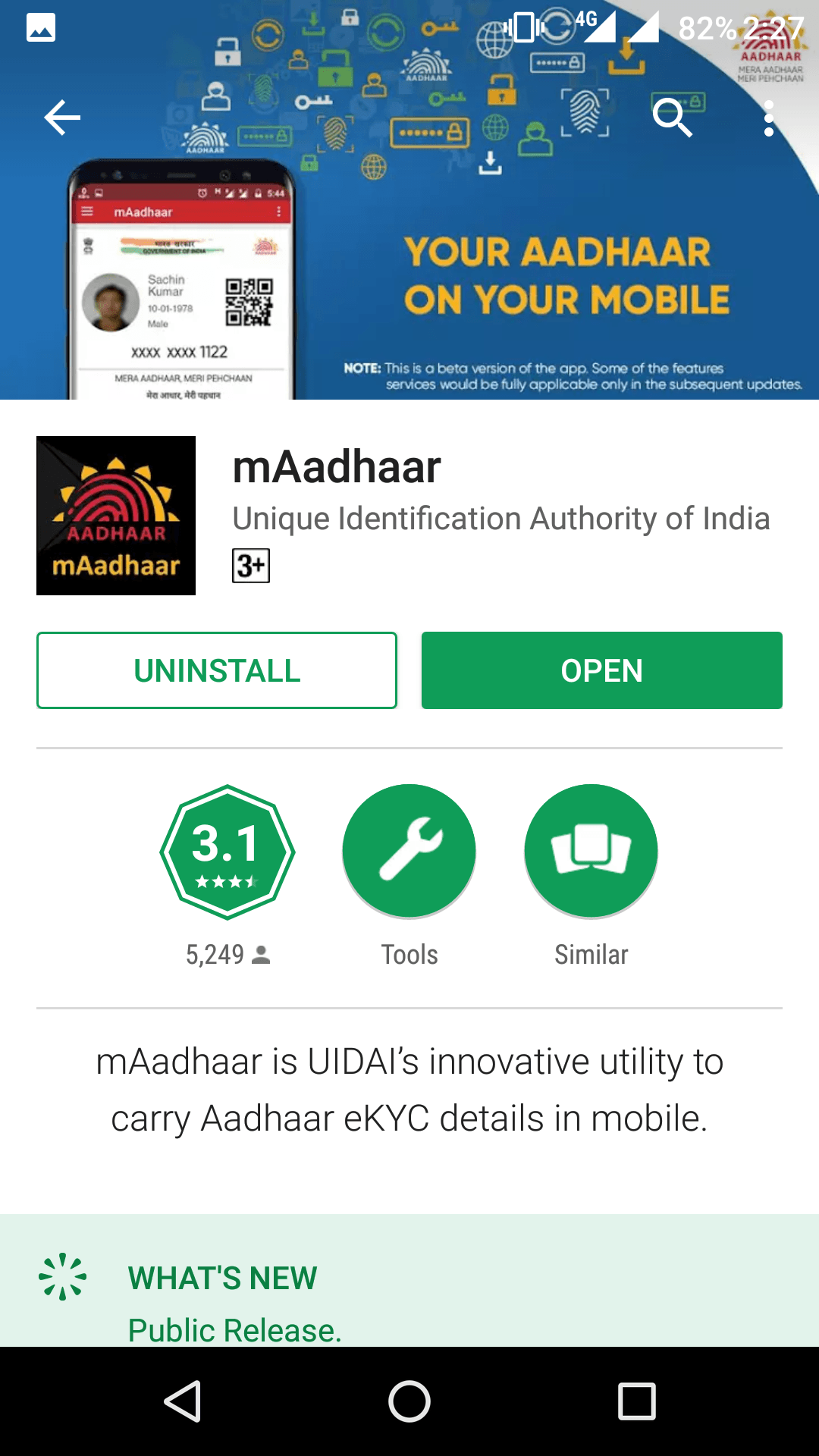Image resolution: width=819 pixels, height=1456 pixels.
Task: Open developer Unique Identification Authority of India
Action: tap(500, 519)
